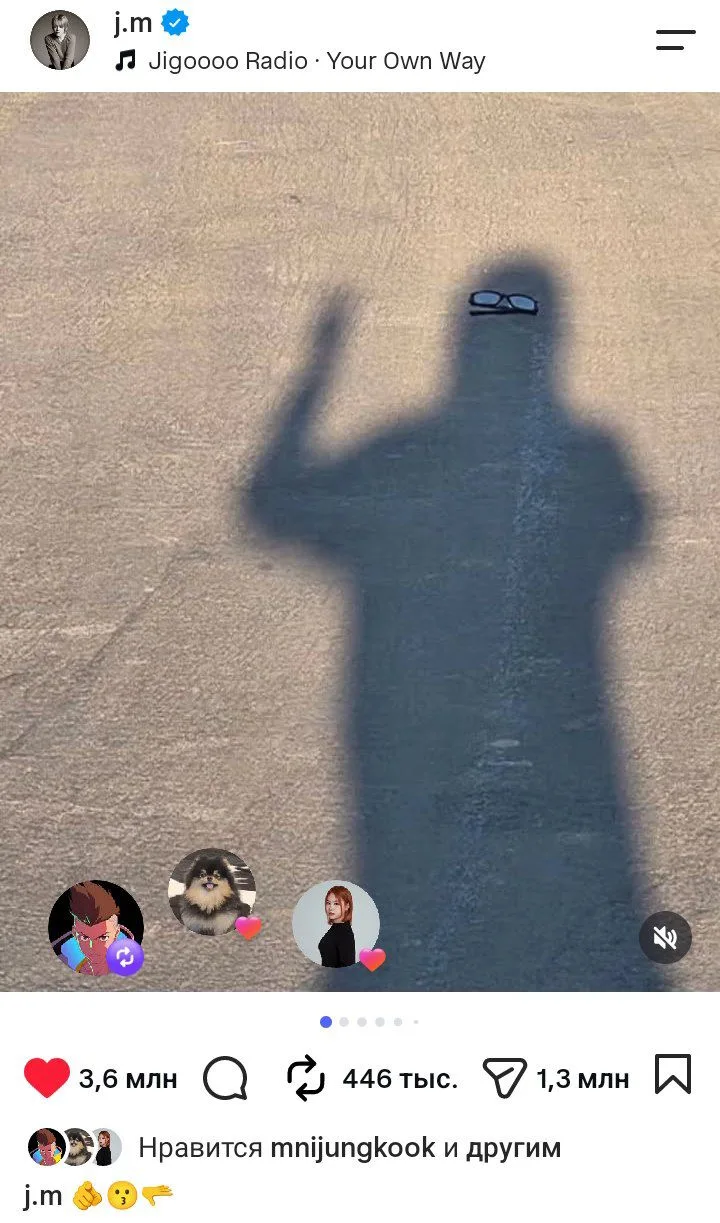Tap the j.m username in header

coord(133,24)
